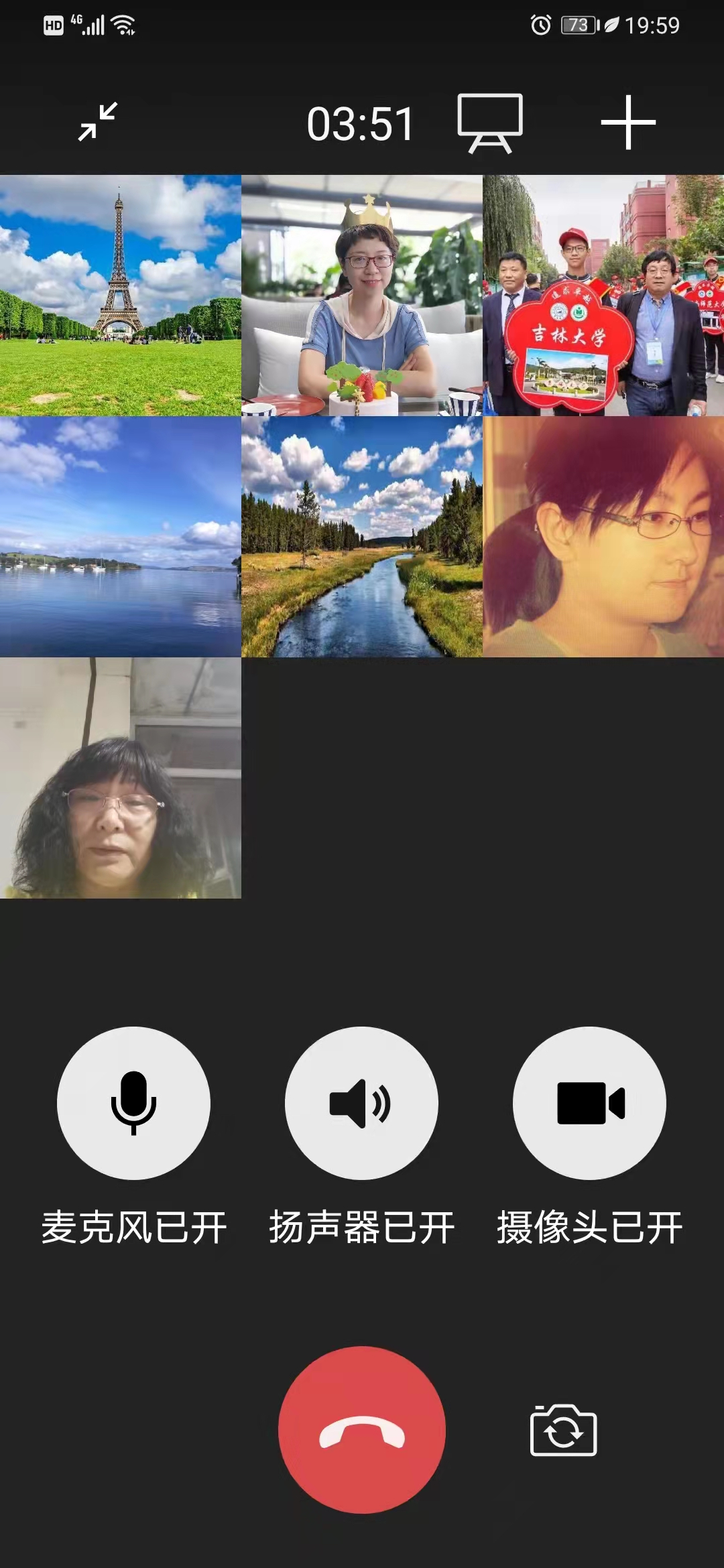This screenshot has width=724, height=1568.
Task: Disable the camera
Action: (x=589, y=1103)
